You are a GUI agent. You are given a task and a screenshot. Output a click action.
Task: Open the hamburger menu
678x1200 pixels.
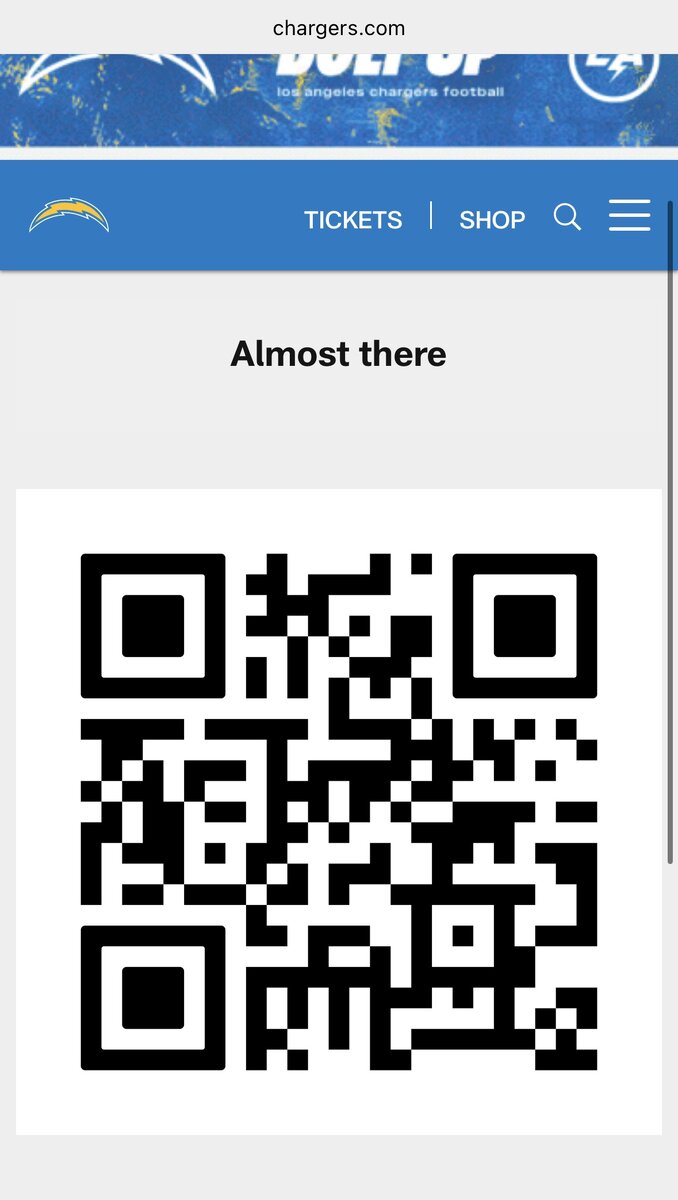630,216
